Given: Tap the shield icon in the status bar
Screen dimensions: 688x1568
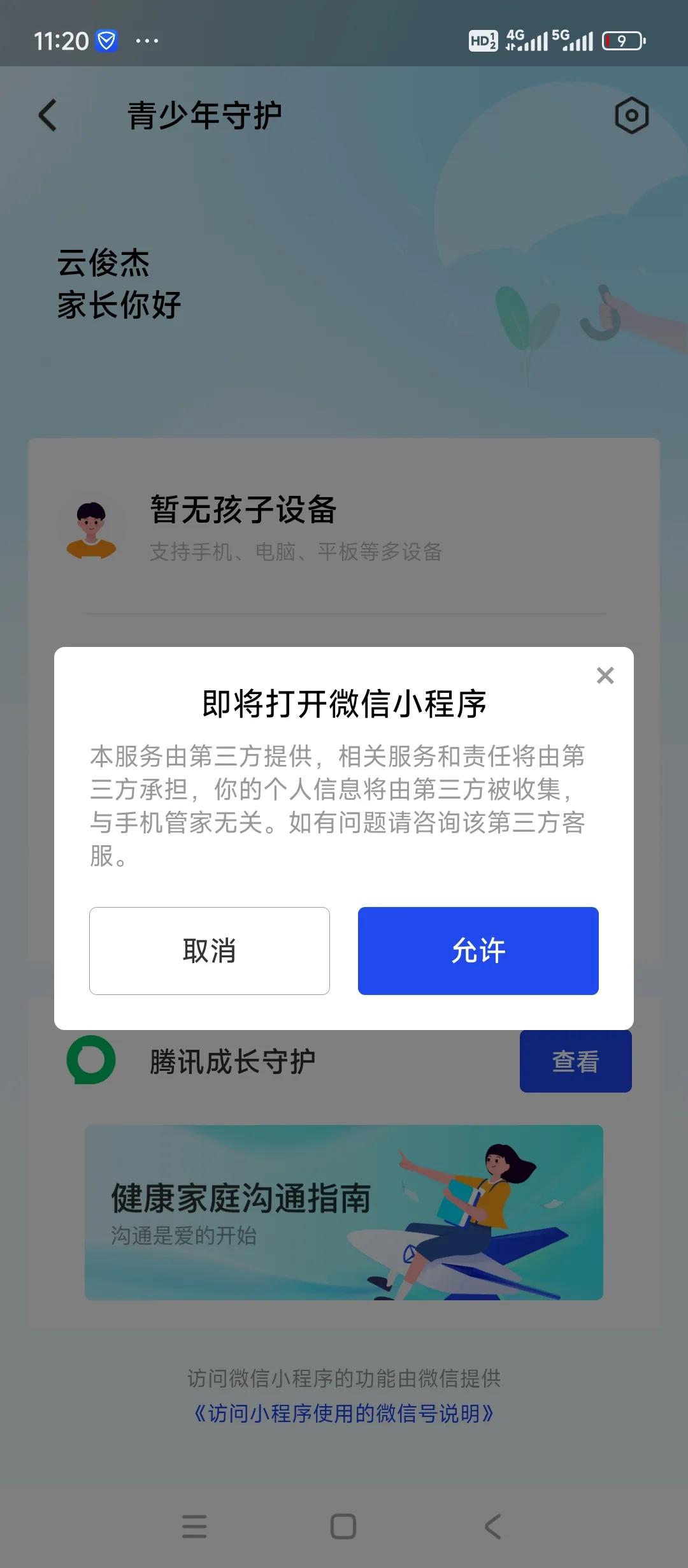Looking at the screenshot, I should click(107, 41).
